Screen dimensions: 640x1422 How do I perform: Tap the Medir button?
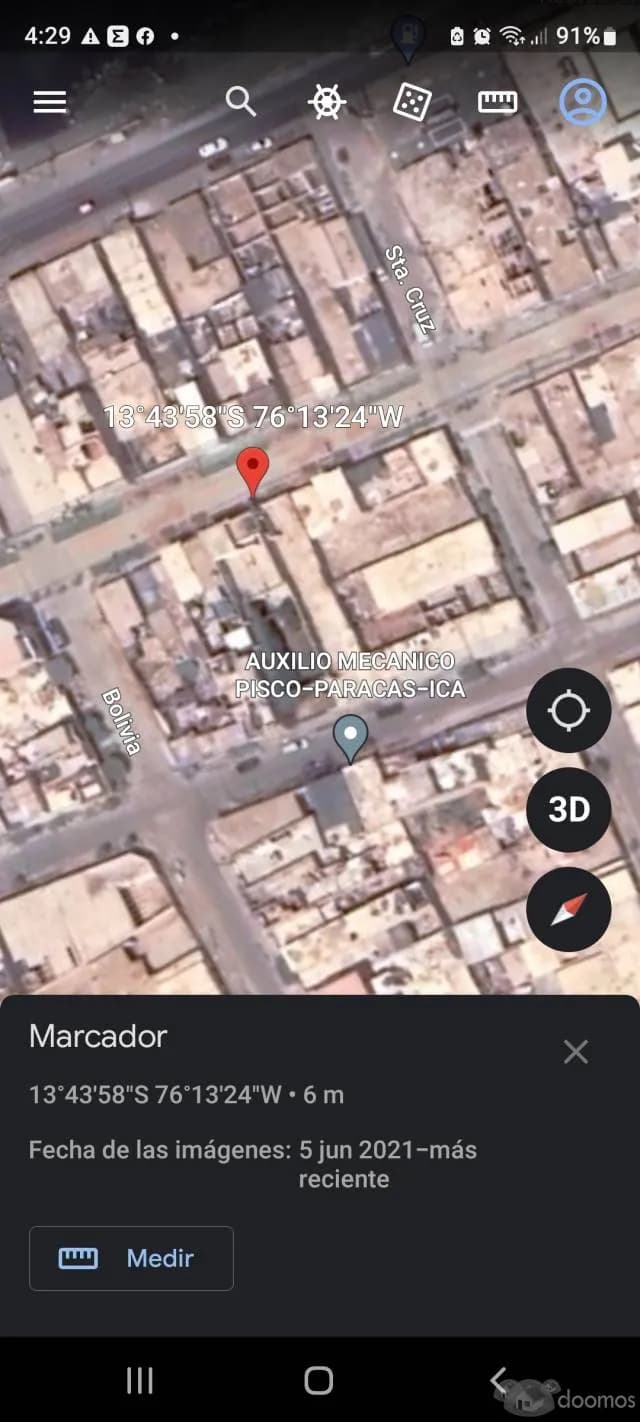pos(131,1258)
